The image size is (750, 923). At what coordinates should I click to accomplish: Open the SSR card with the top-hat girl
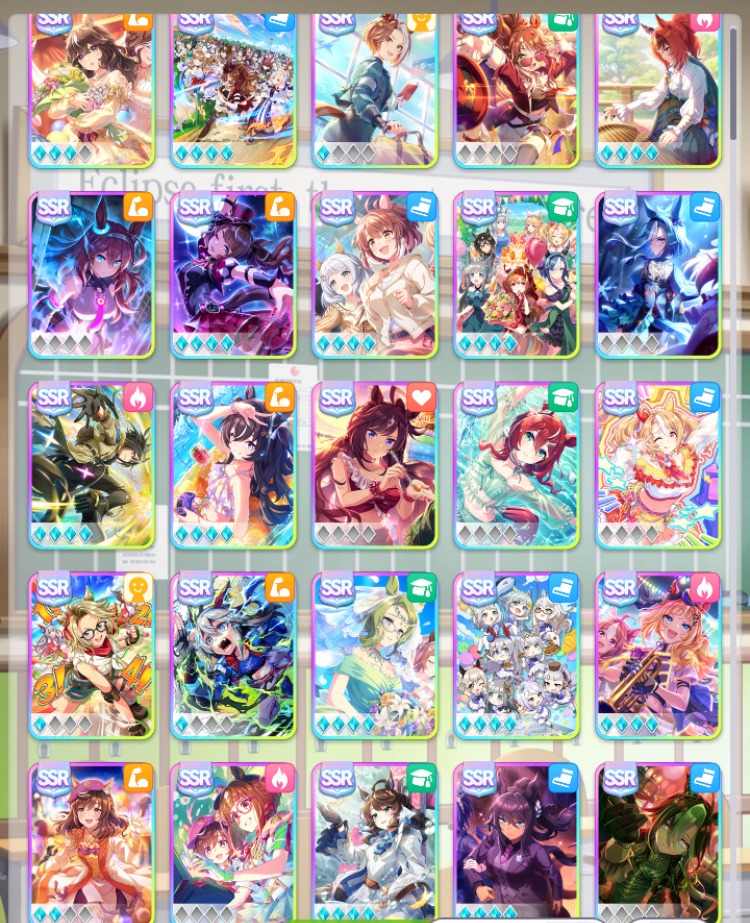233,275
